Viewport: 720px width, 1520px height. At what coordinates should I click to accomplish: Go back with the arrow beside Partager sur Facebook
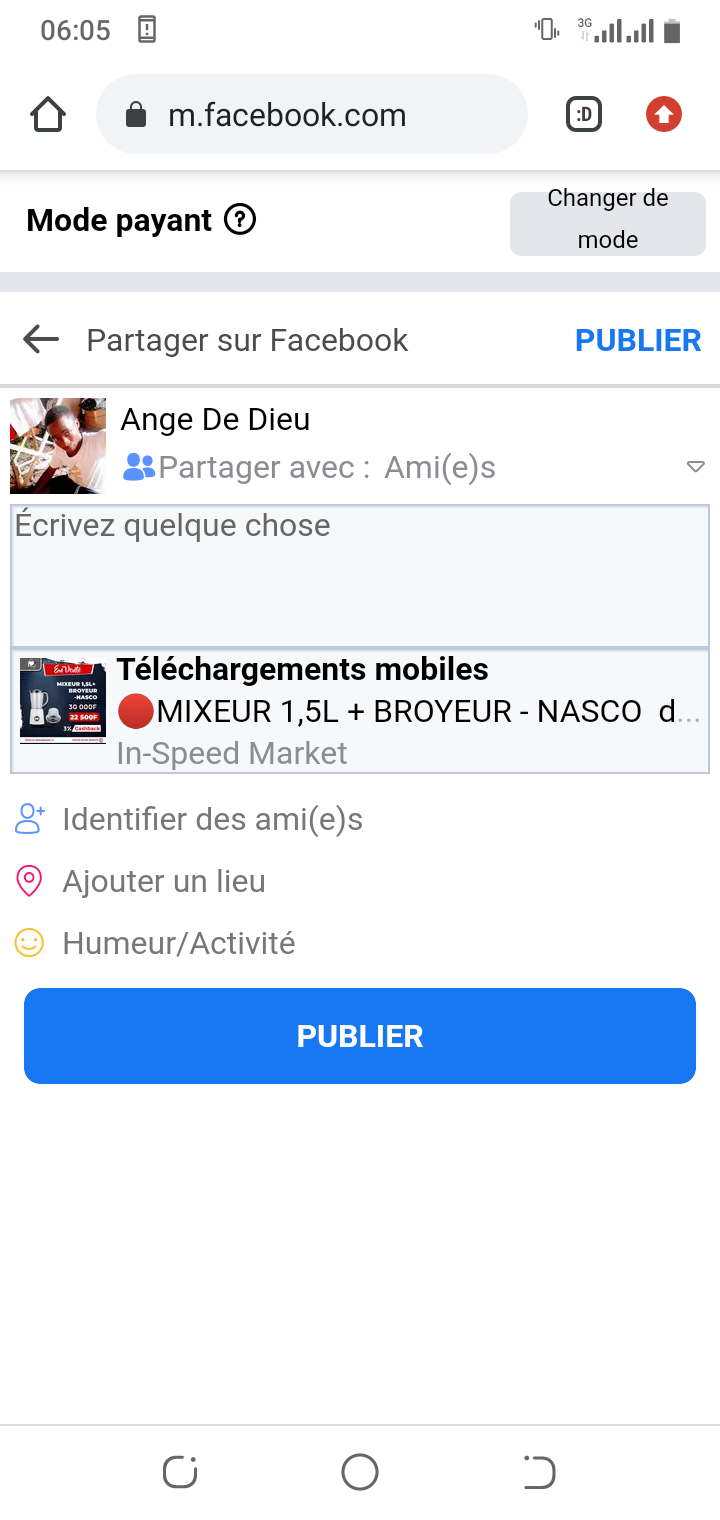(41, 340)
